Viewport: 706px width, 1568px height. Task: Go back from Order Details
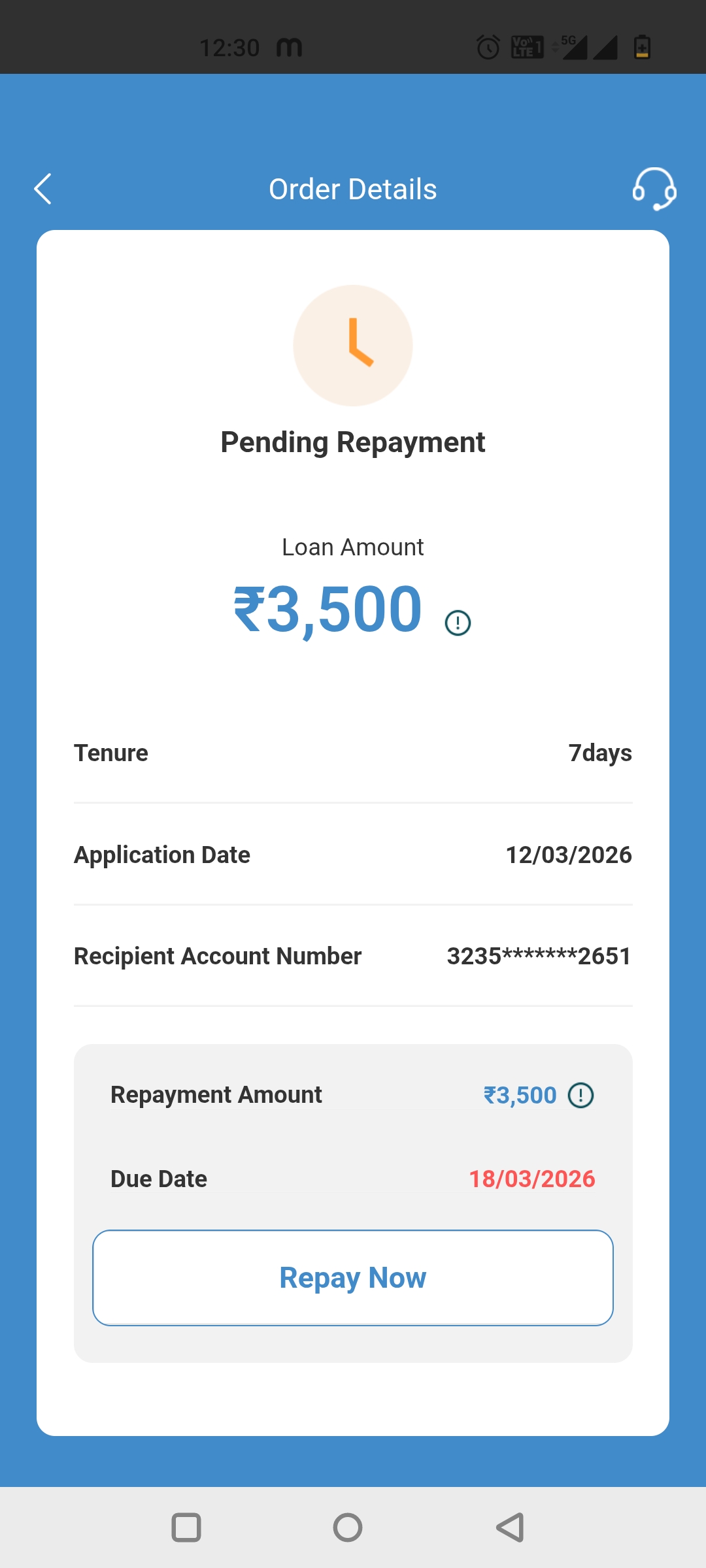[43, 189]
